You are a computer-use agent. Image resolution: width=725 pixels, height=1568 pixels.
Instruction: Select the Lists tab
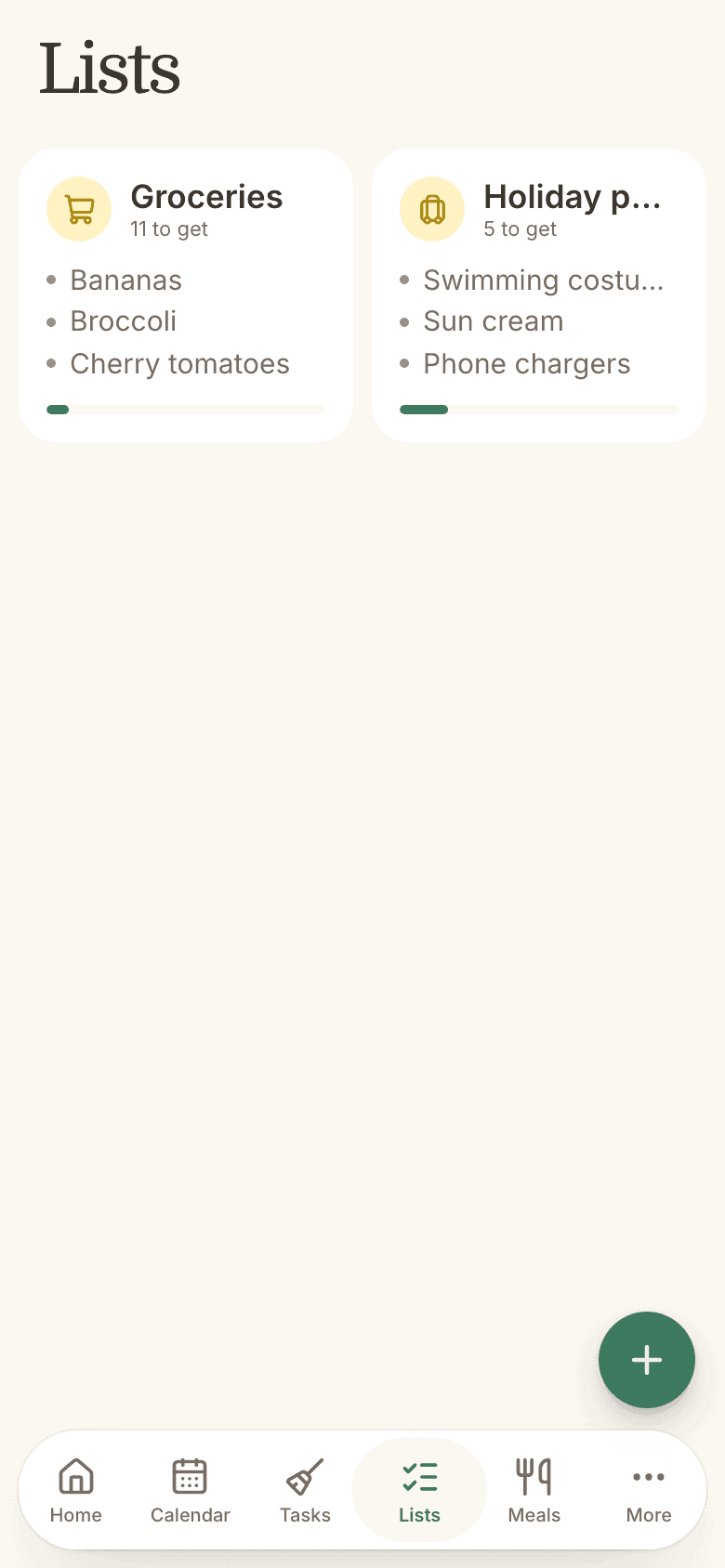click(419, 1490)
